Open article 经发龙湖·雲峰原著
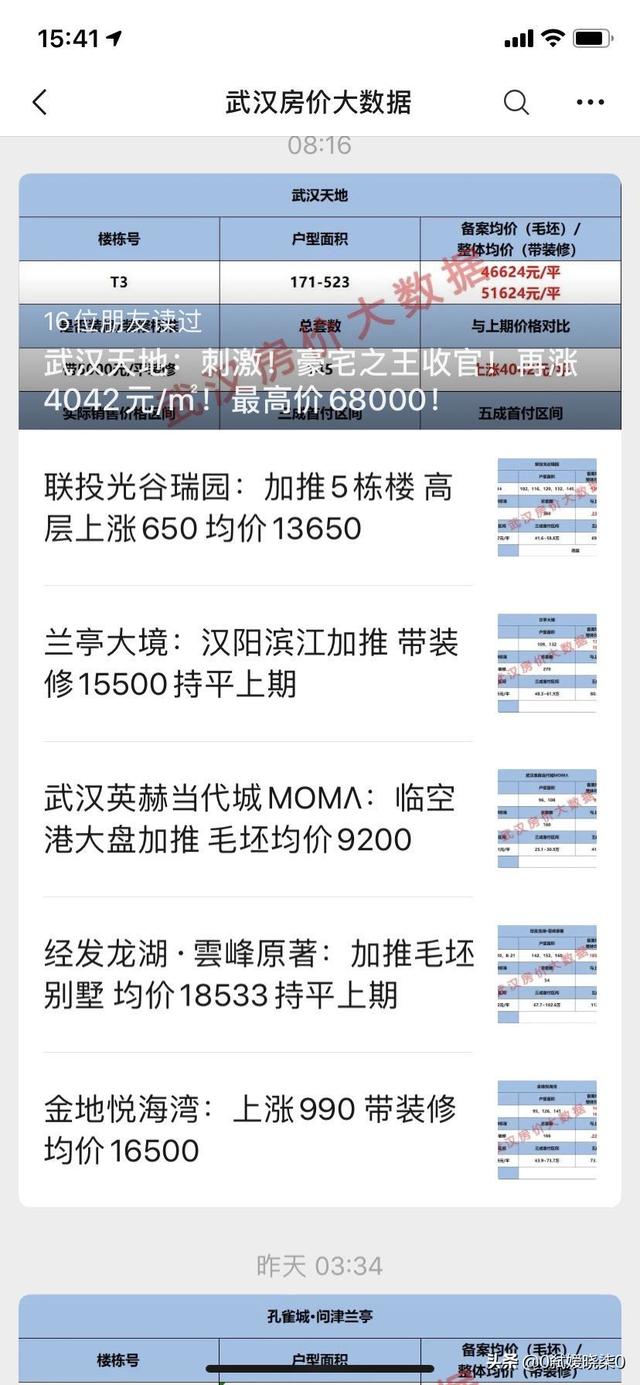 pyautogui.click(x=258, y=974)
